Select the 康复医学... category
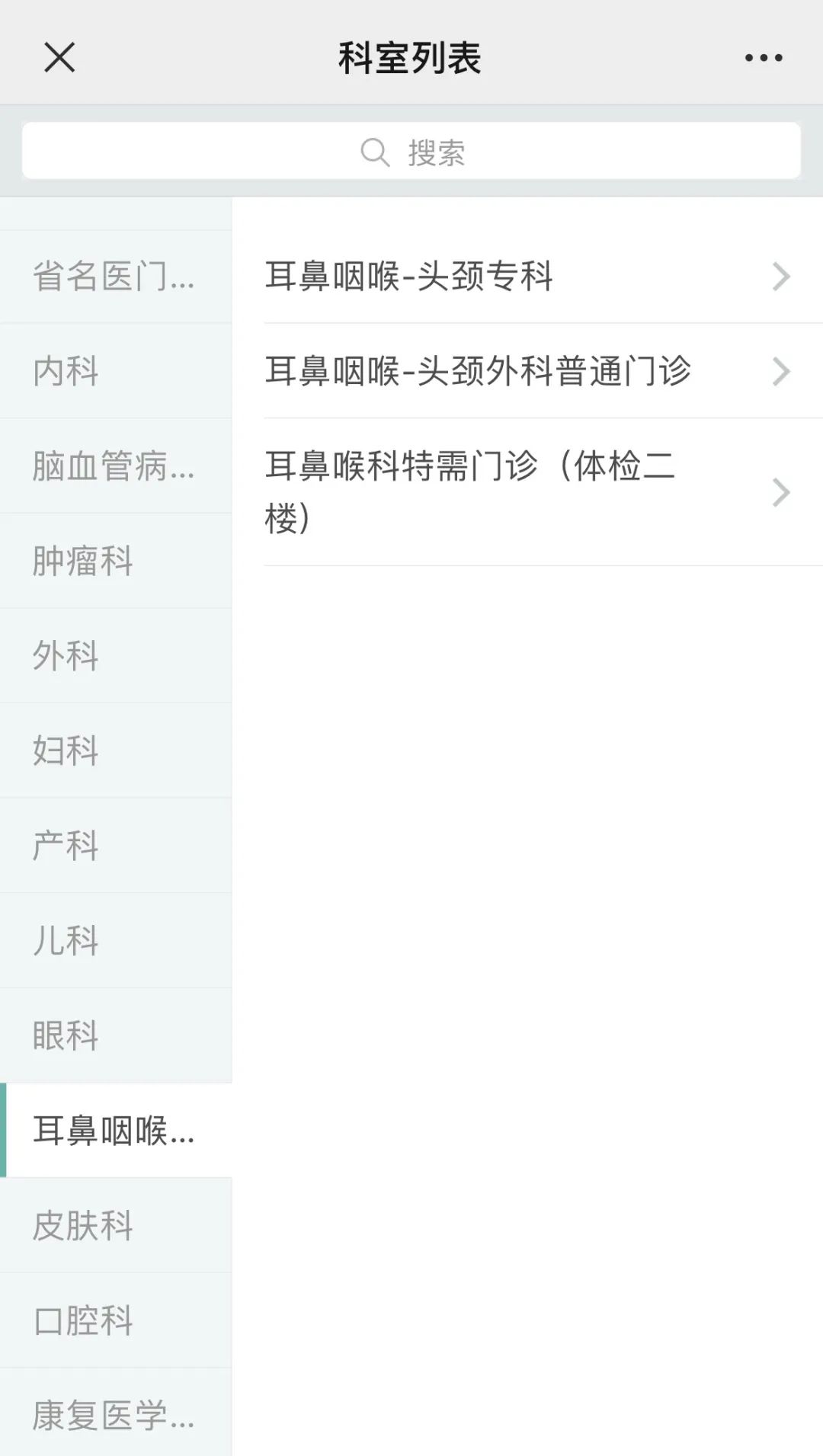 tap(114, 1415)
